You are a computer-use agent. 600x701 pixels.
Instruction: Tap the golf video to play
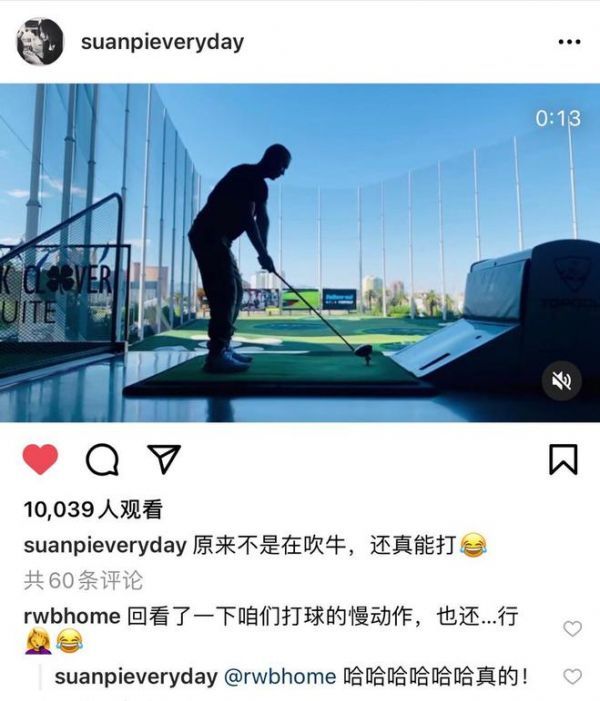click(300, 250)
